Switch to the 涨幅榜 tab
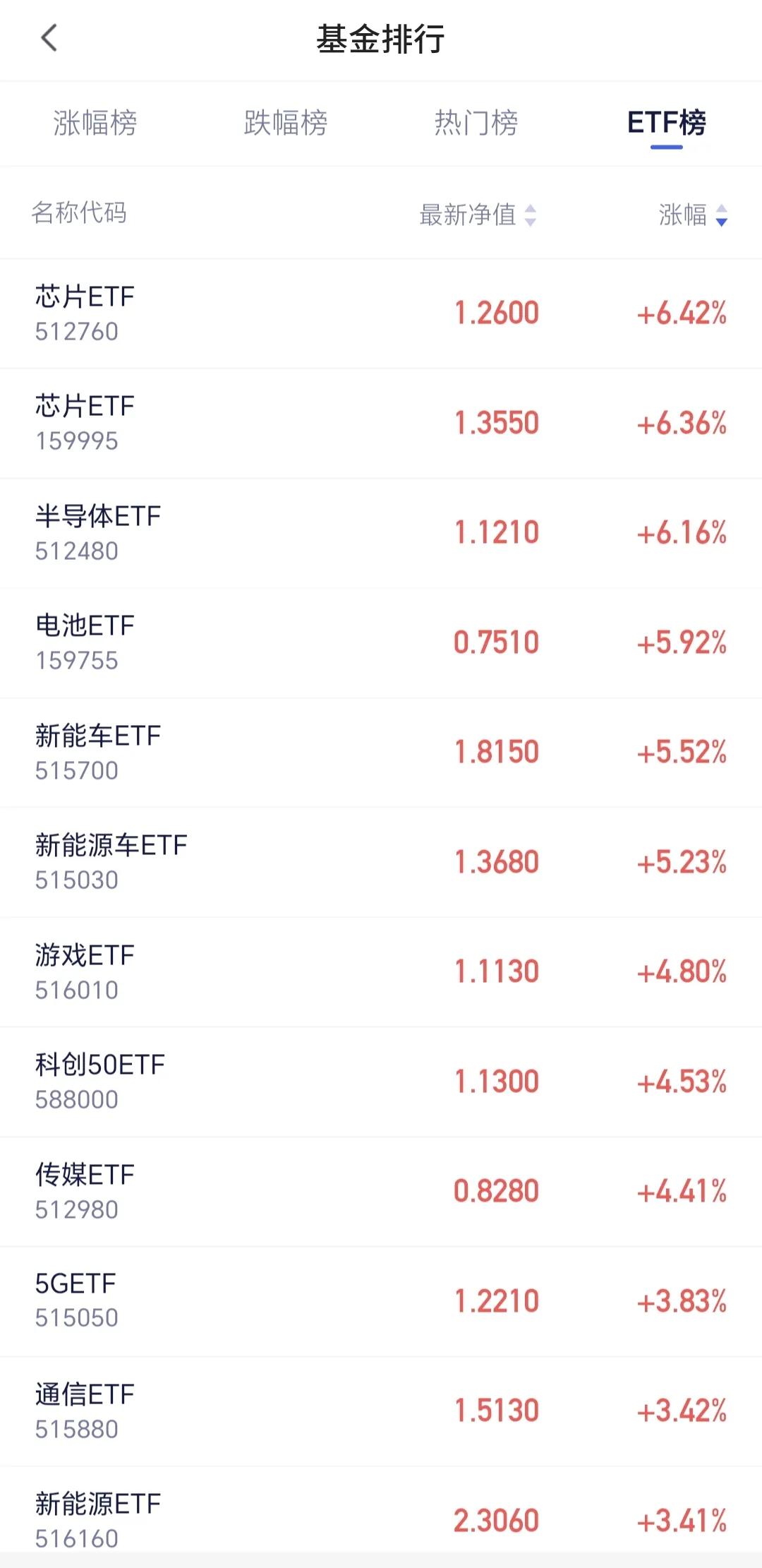Image resolution: width=762 pixels, height=1568 pixels. [95, 123]
